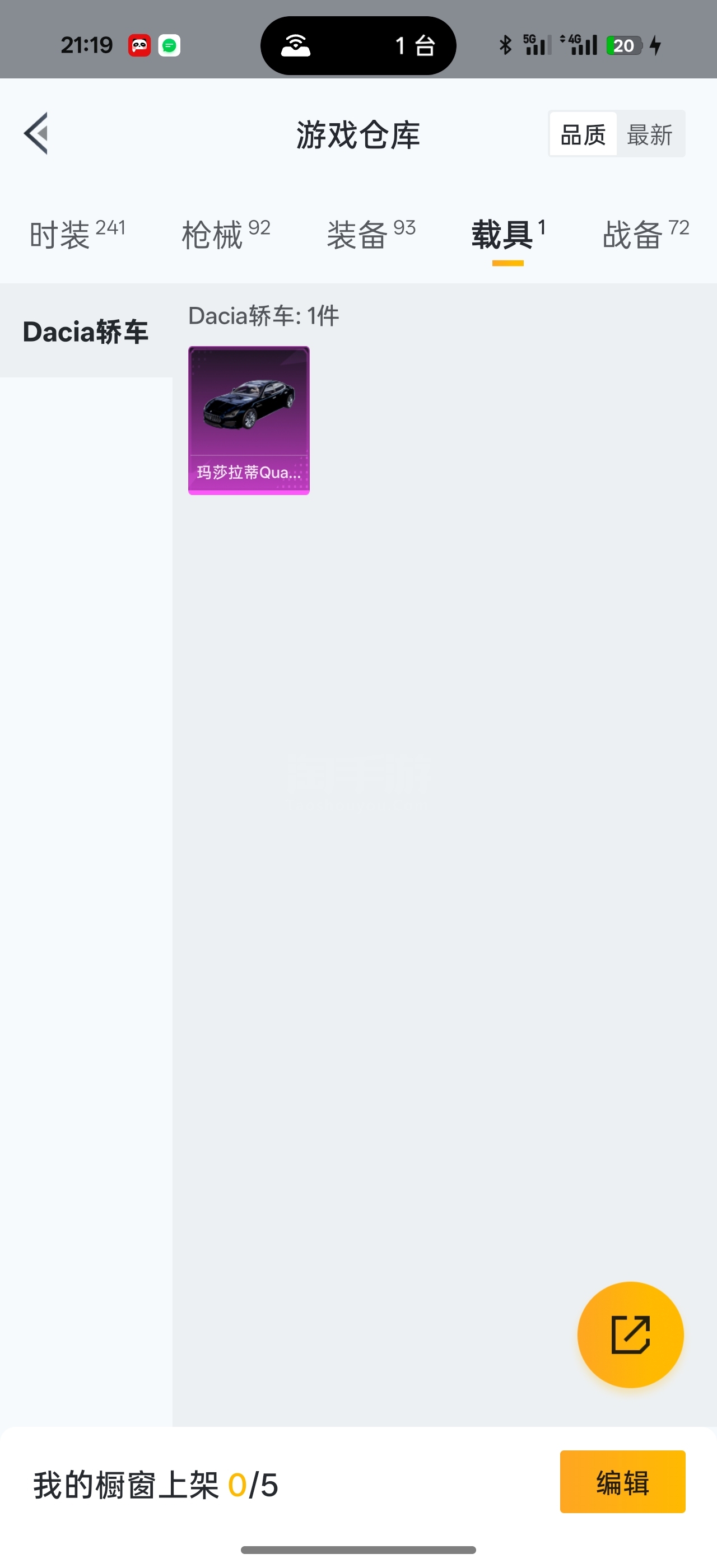Viewport: 717px width, 1568px height.
Task: Sort items by 品质
Action: point(583,134)
